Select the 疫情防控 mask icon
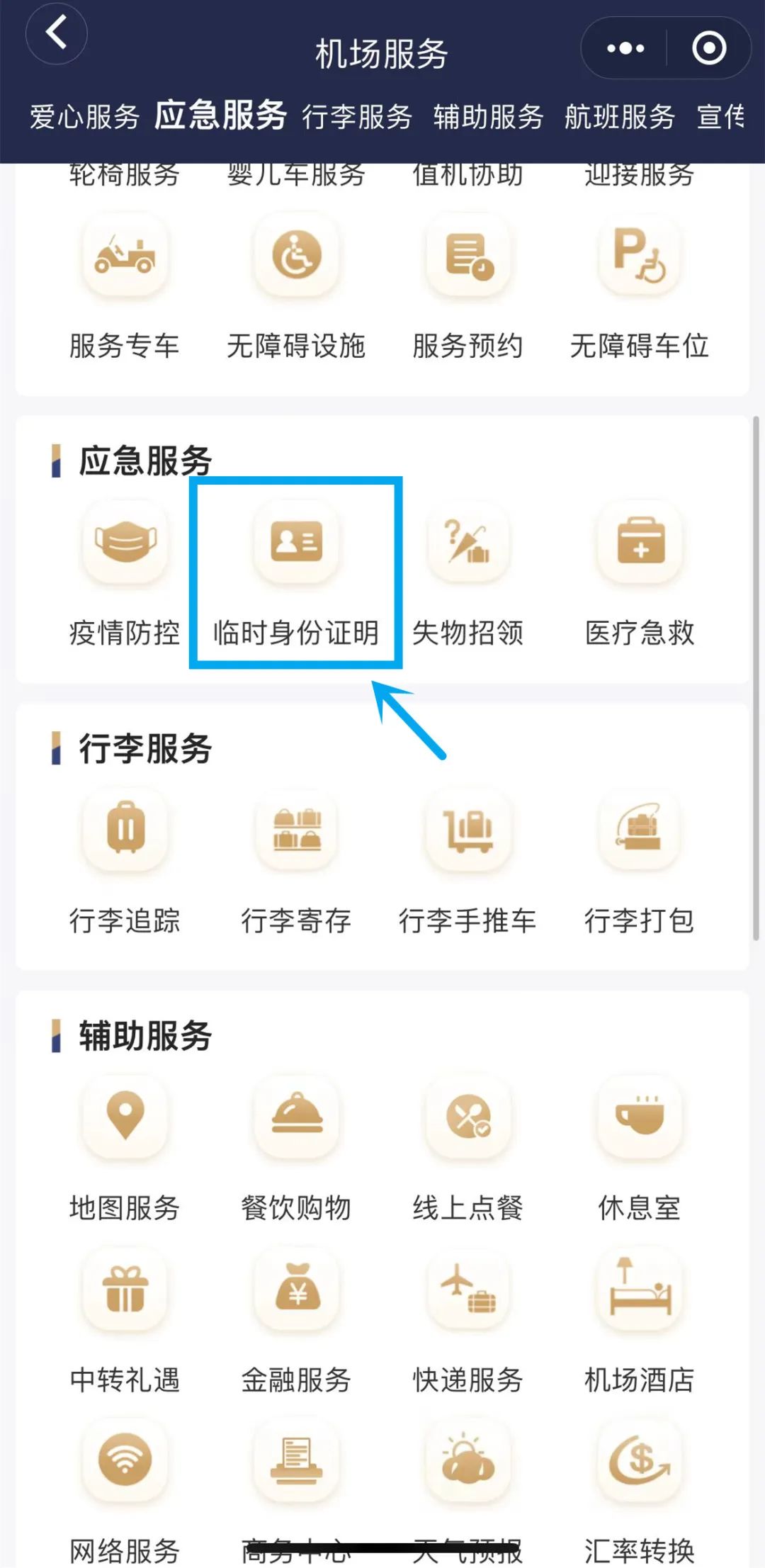Image resolution: width=765 pixels, height=1568 pixels. pyautogui.click(x=125, y=543)
